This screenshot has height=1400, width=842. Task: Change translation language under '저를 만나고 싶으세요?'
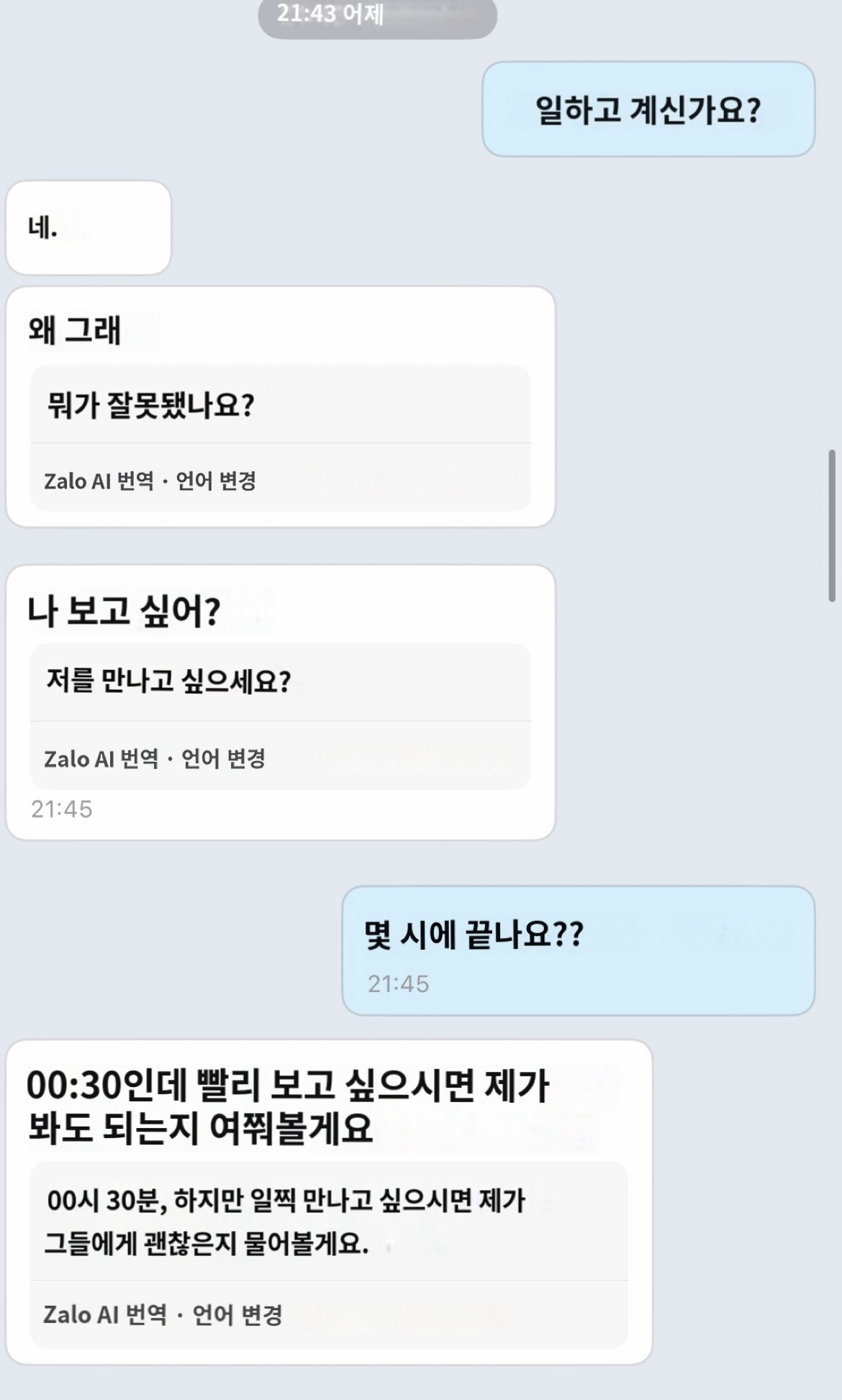click(x=223, y=758)
